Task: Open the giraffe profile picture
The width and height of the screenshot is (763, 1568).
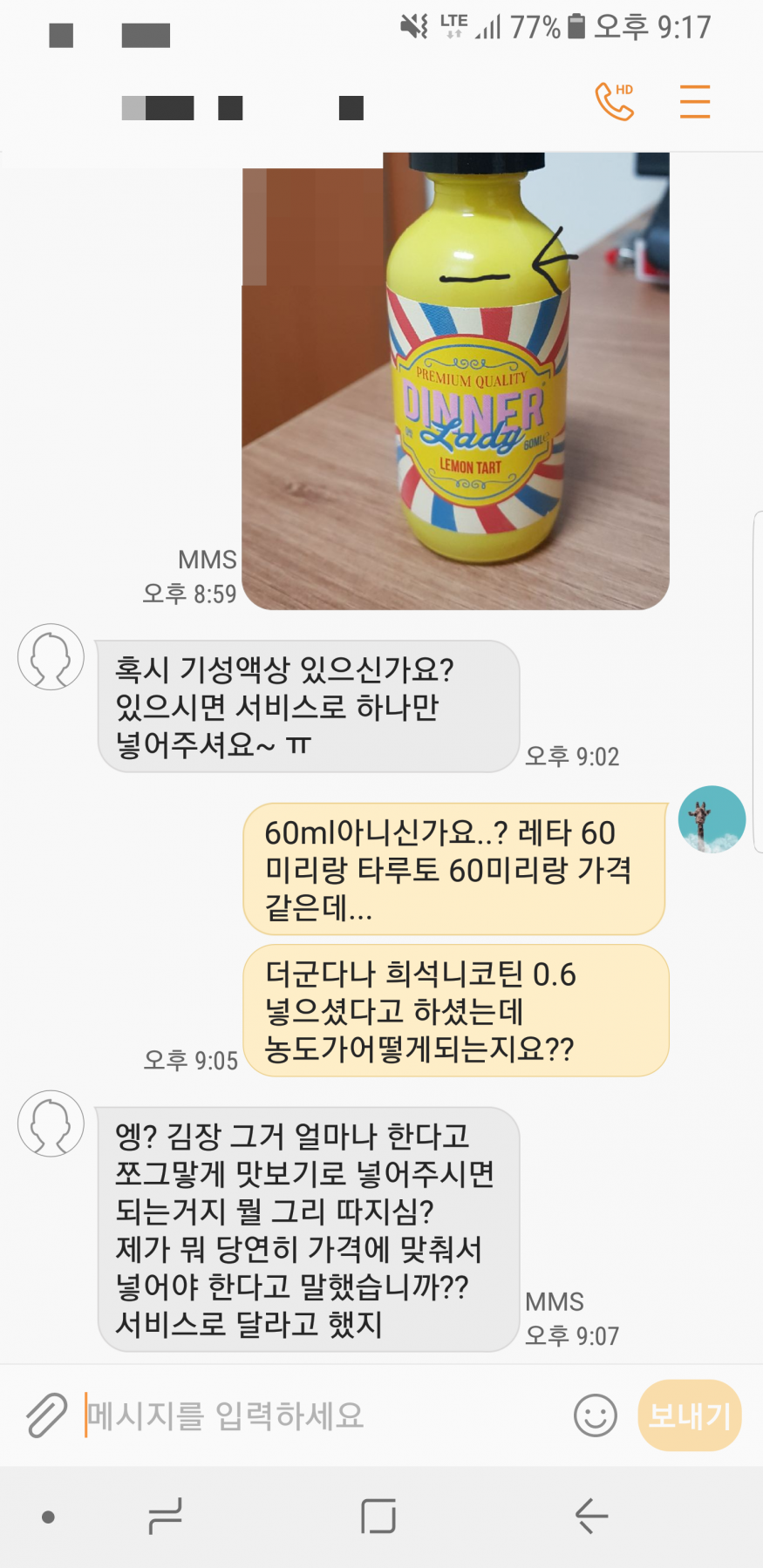Action: pos(712,819)
